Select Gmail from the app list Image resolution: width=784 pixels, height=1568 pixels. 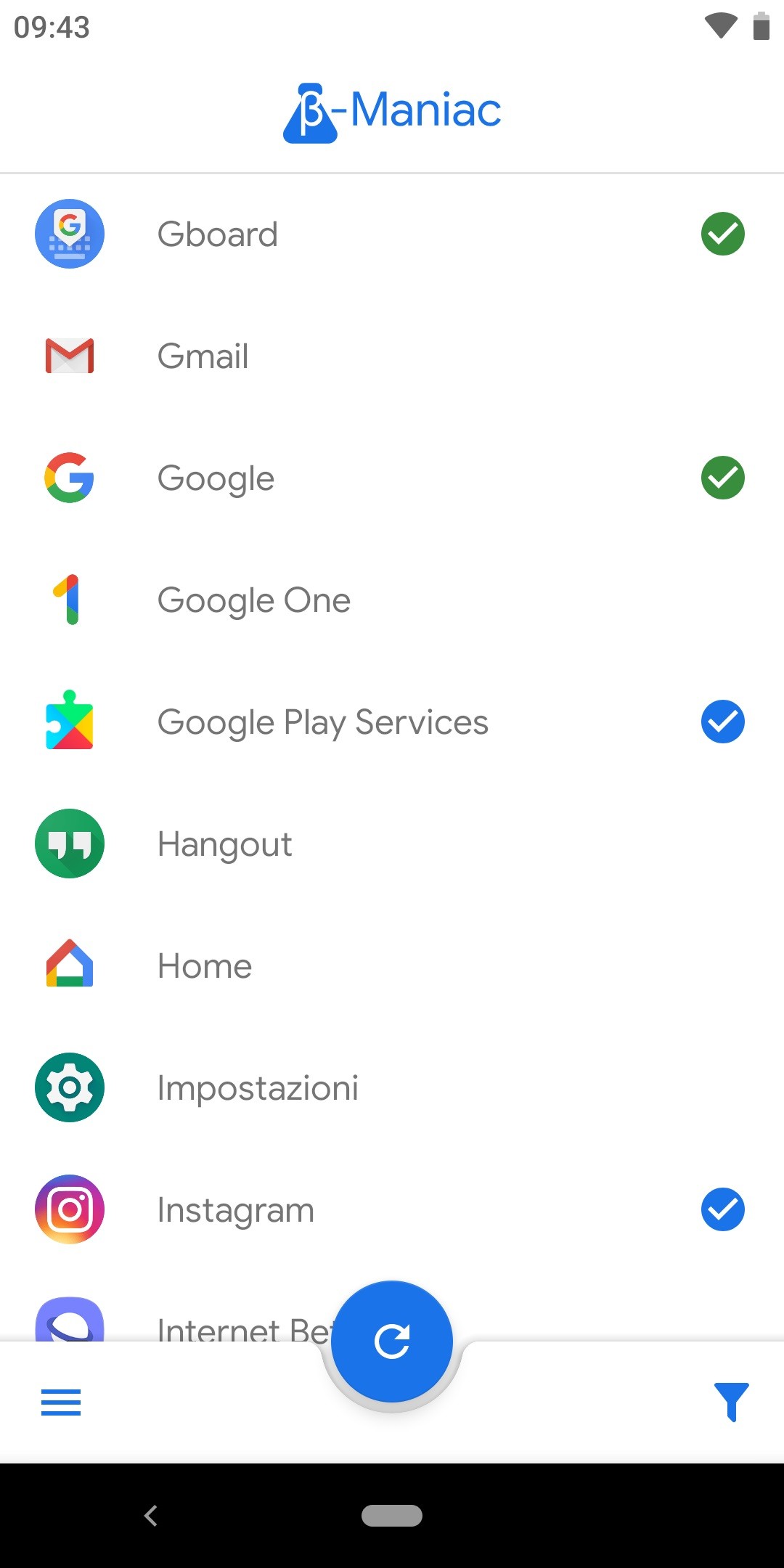click(x=392, y=356)
